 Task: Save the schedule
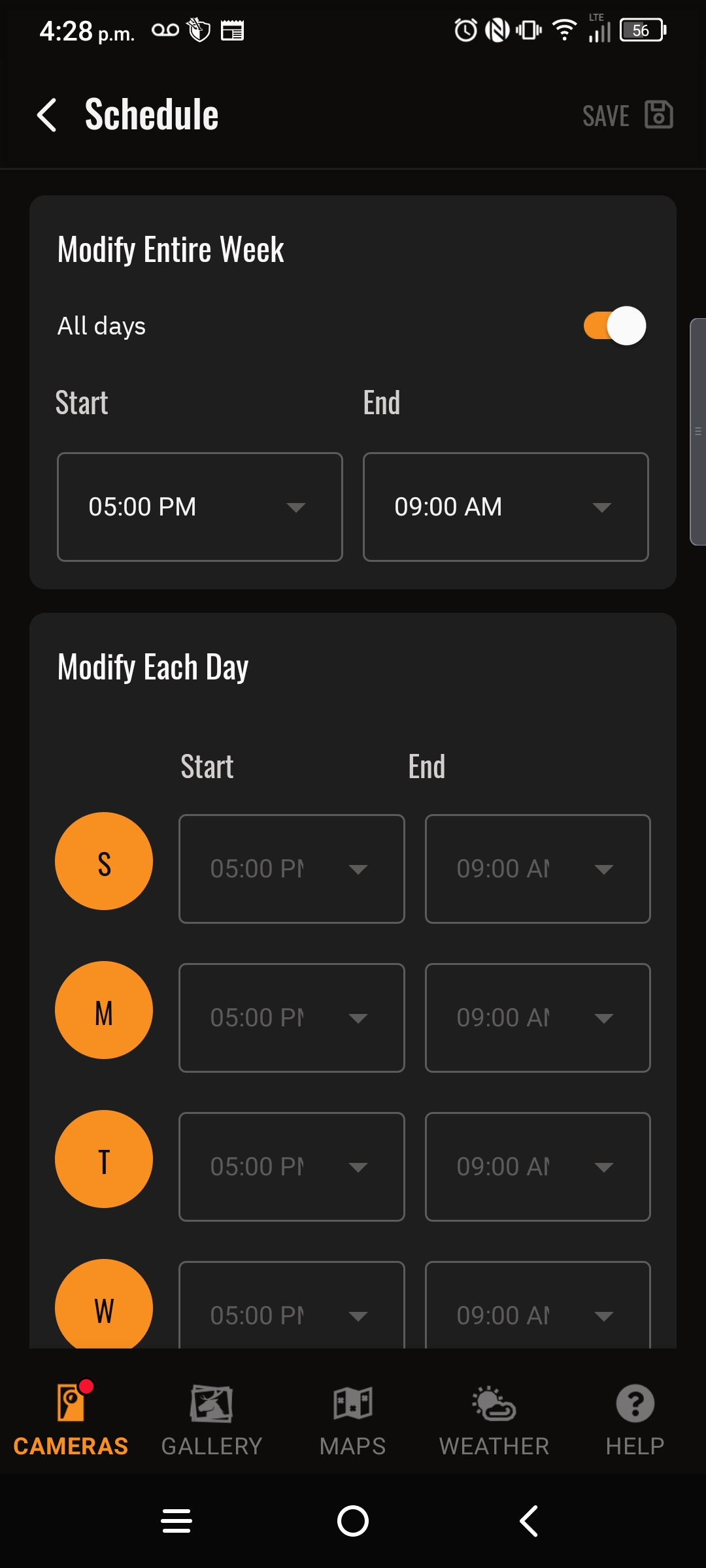click(x=628, y=115)
